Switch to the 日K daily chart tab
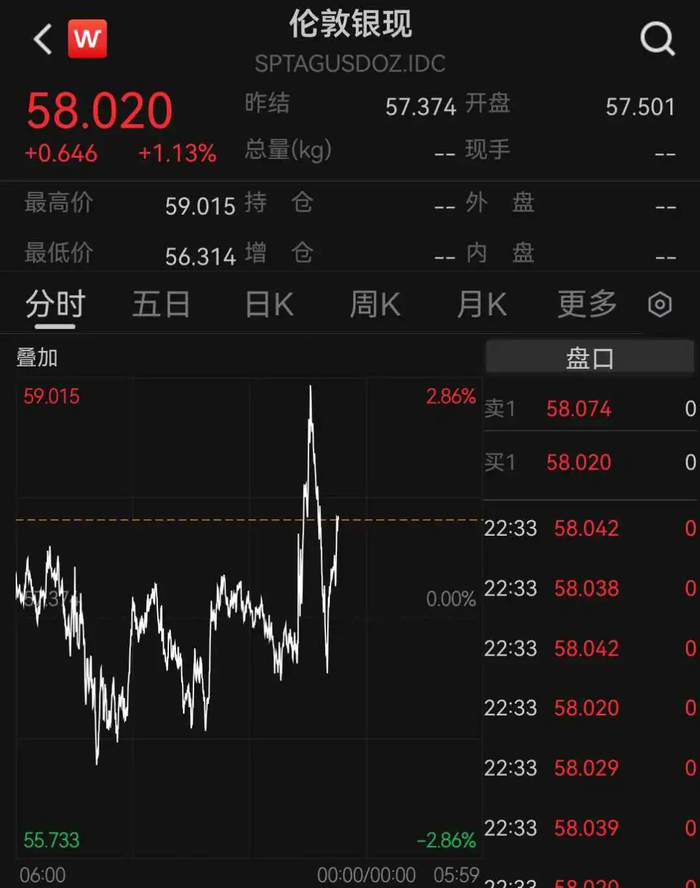Screen dimensions: 700x888 270,304
